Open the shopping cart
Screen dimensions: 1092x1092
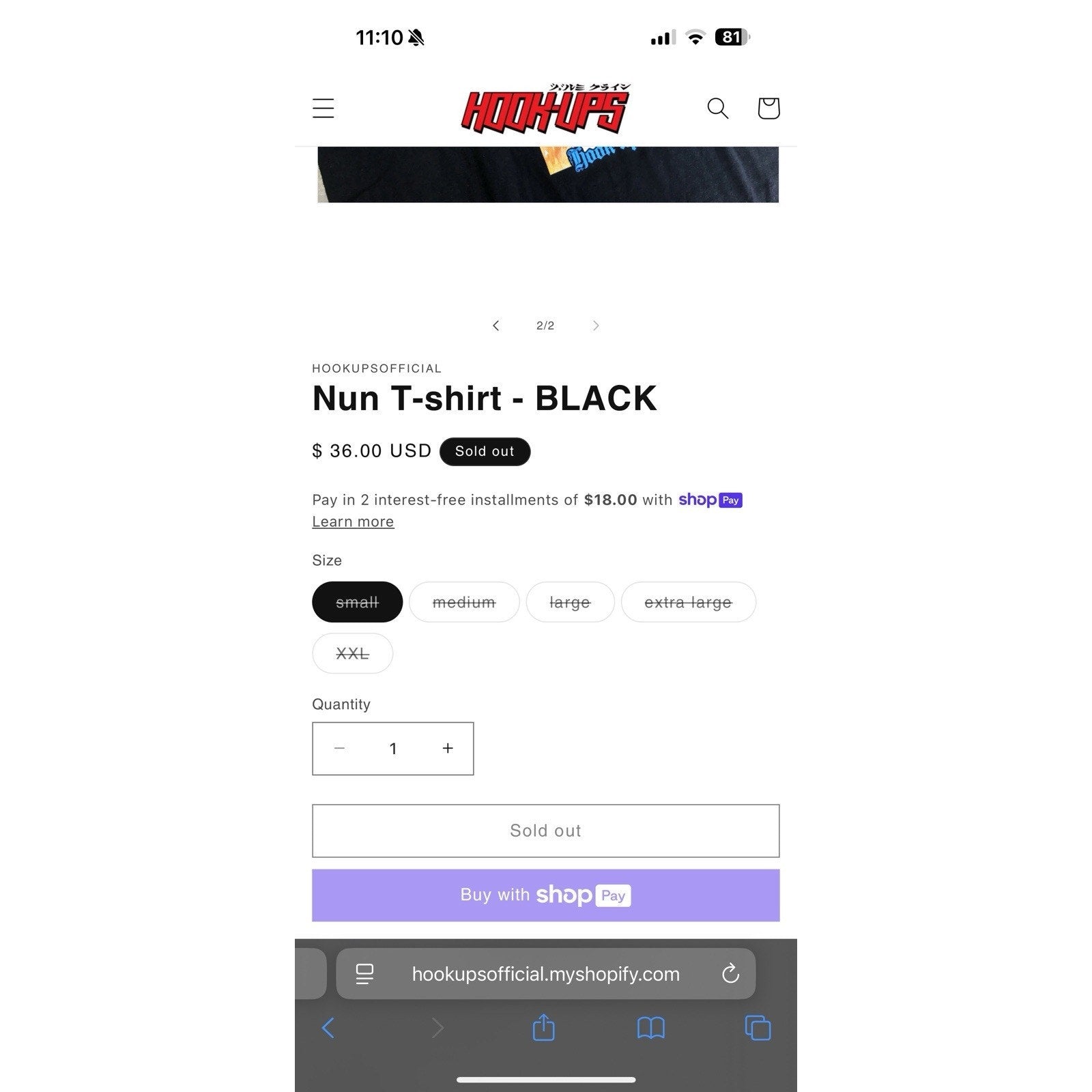coord(768,108)
